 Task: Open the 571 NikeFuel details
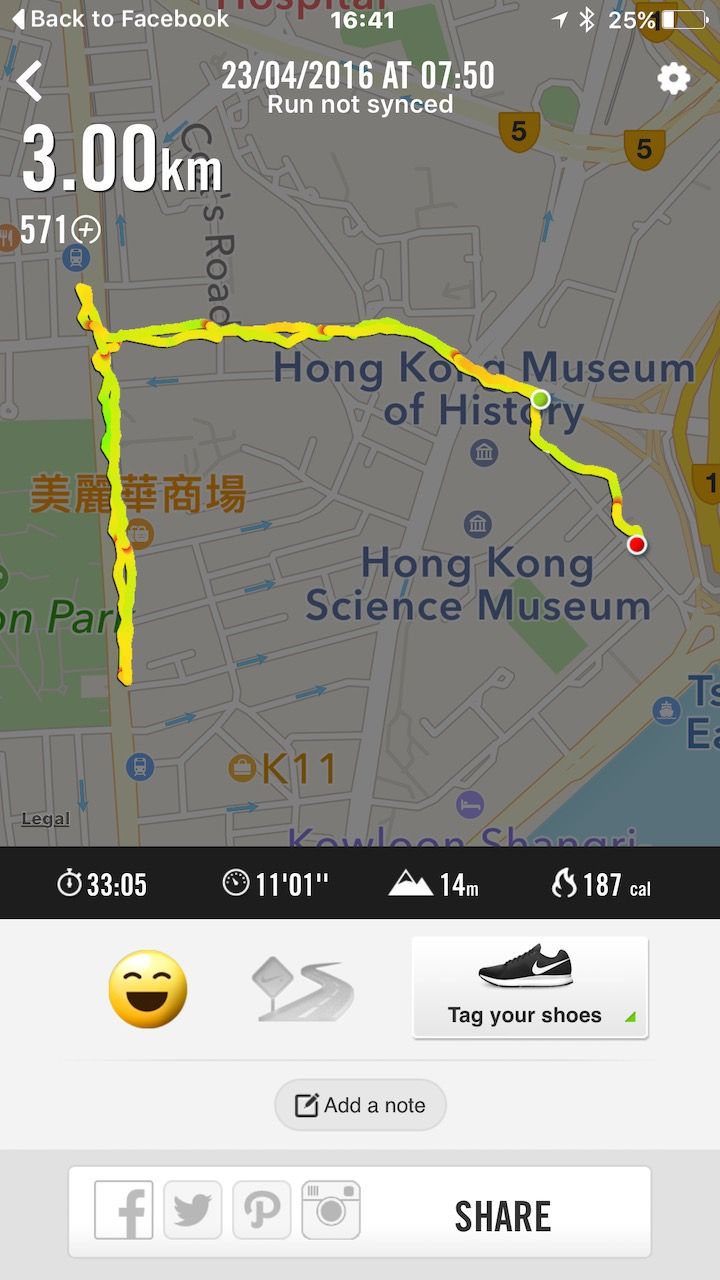click(60, 230)
